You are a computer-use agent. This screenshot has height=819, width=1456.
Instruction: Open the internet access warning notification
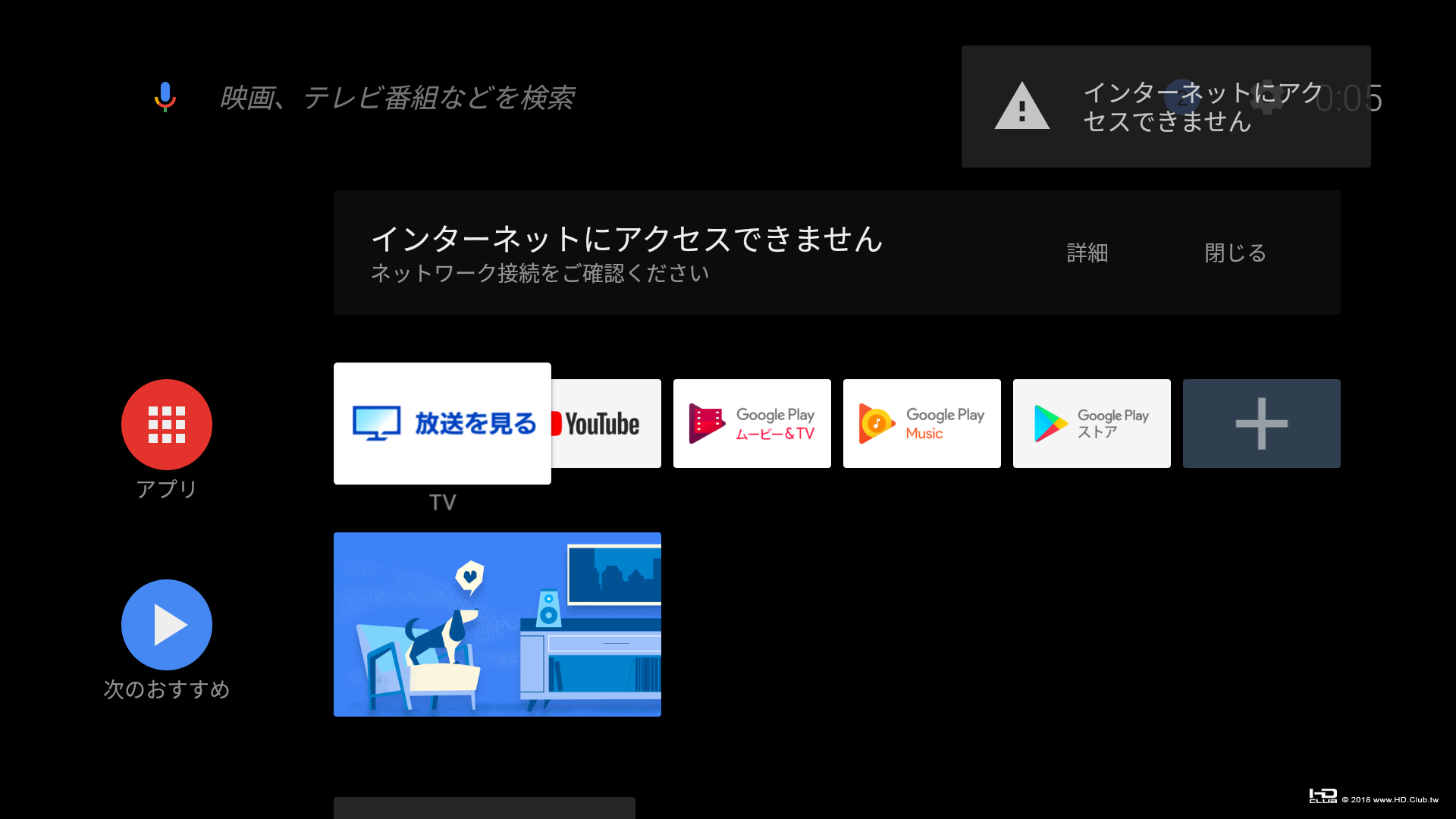[1166, 106]
